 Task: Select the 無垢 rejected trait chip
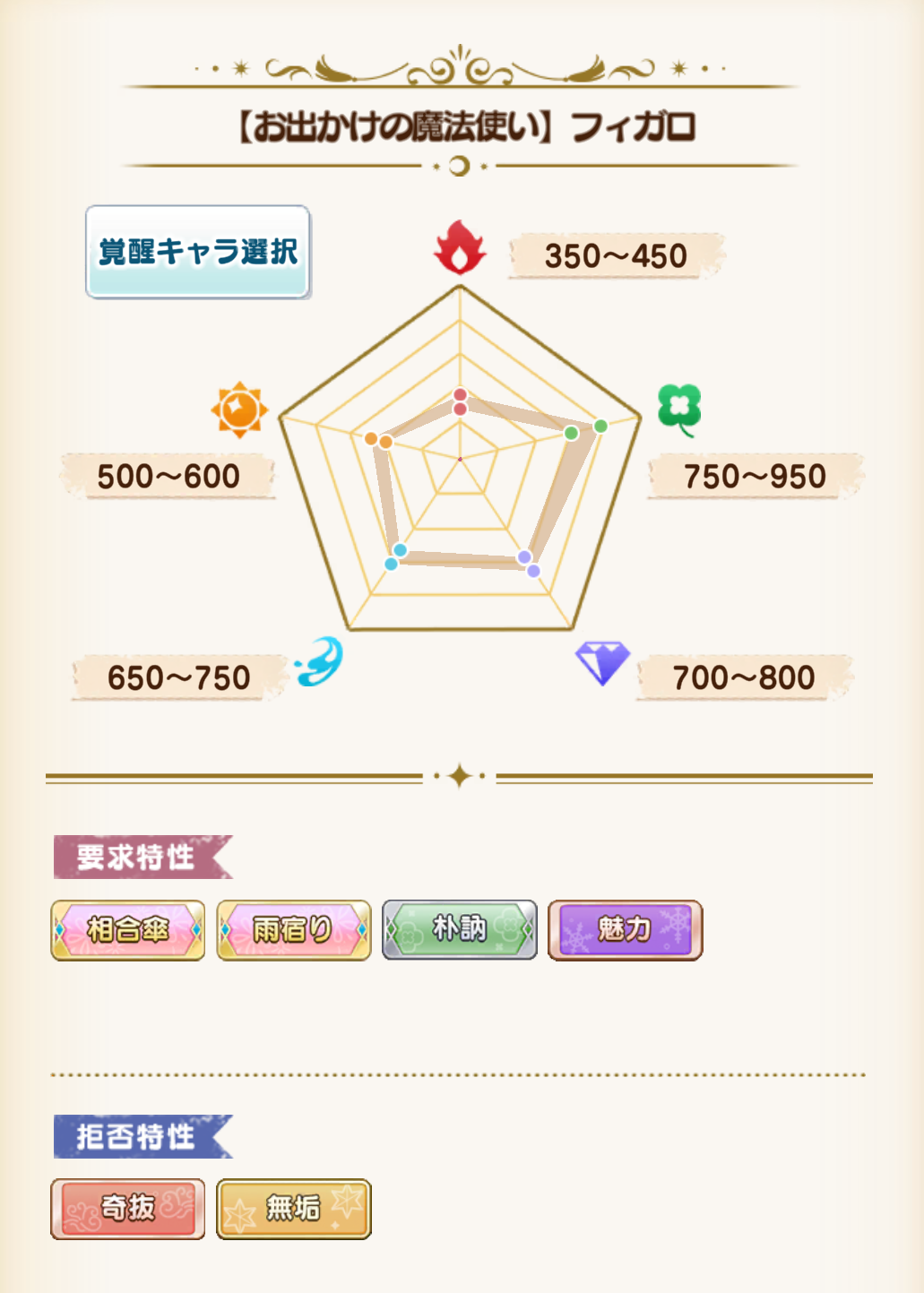click(x=294, y=1209)
